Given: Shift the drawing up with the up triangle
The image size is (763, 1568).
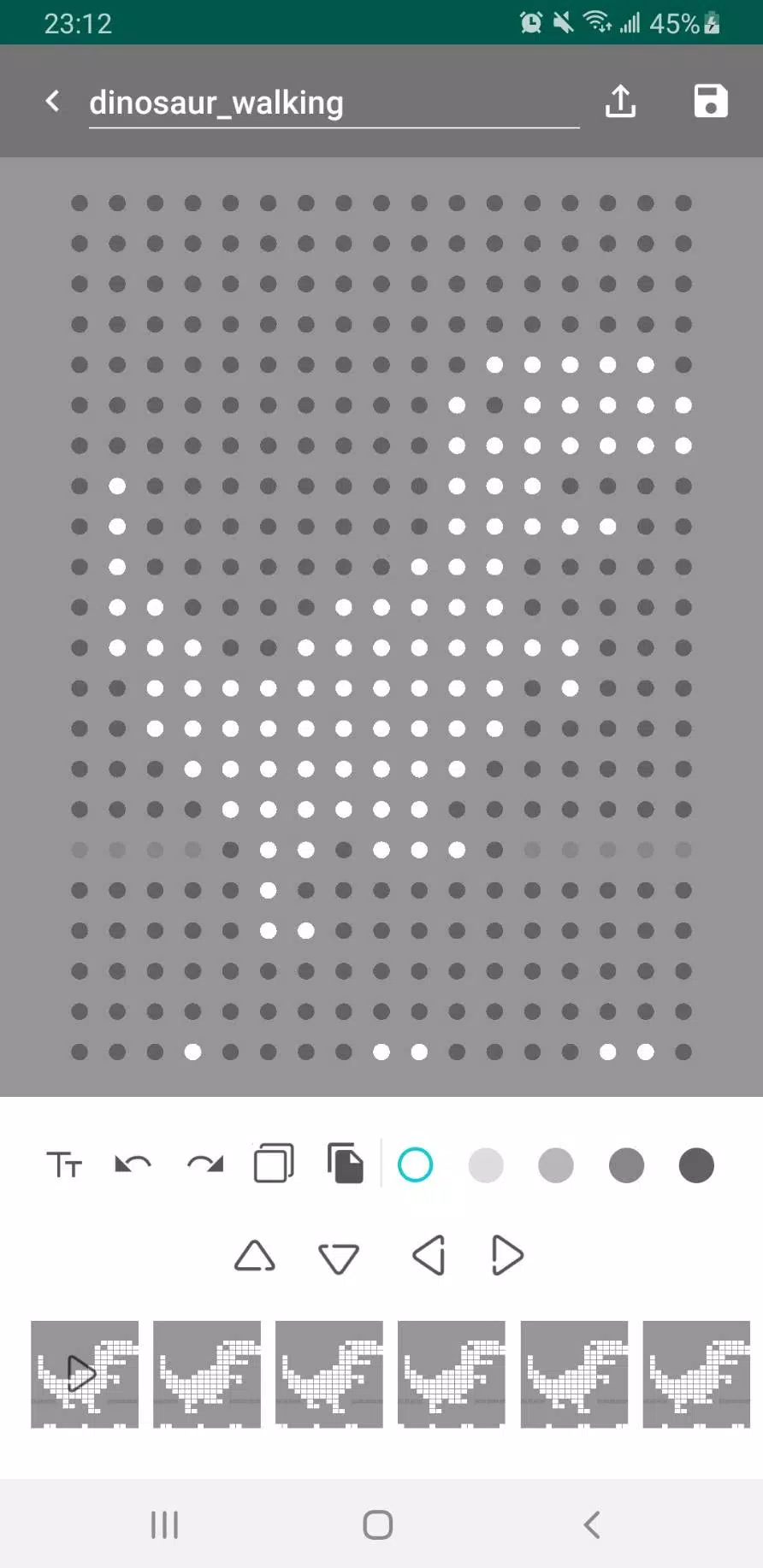Looking at the screenshot, I should click(x=255, y=1256).
